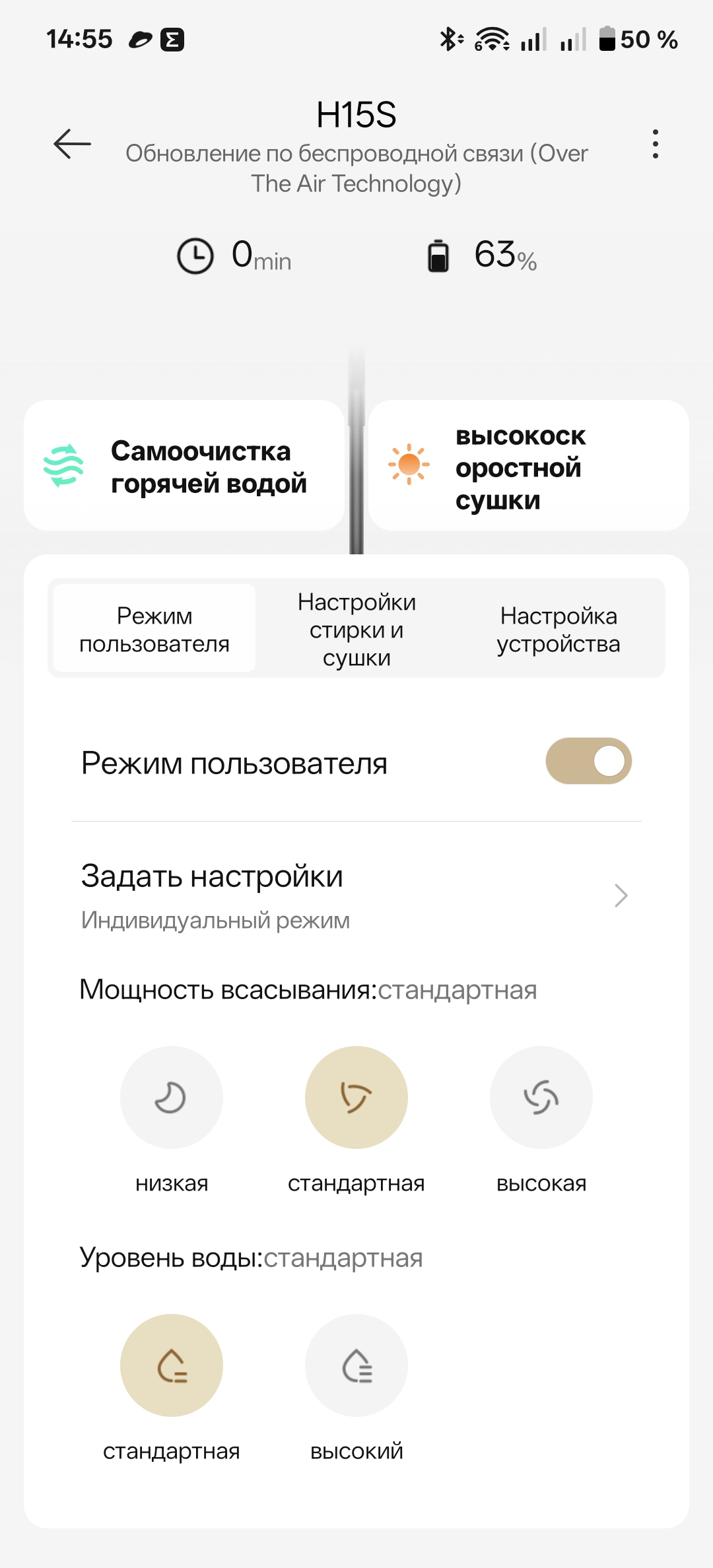The height and width of the screenshot is (1568, 713).
Task: Open Задать настройки row
Action: click(x=355, y=895)
